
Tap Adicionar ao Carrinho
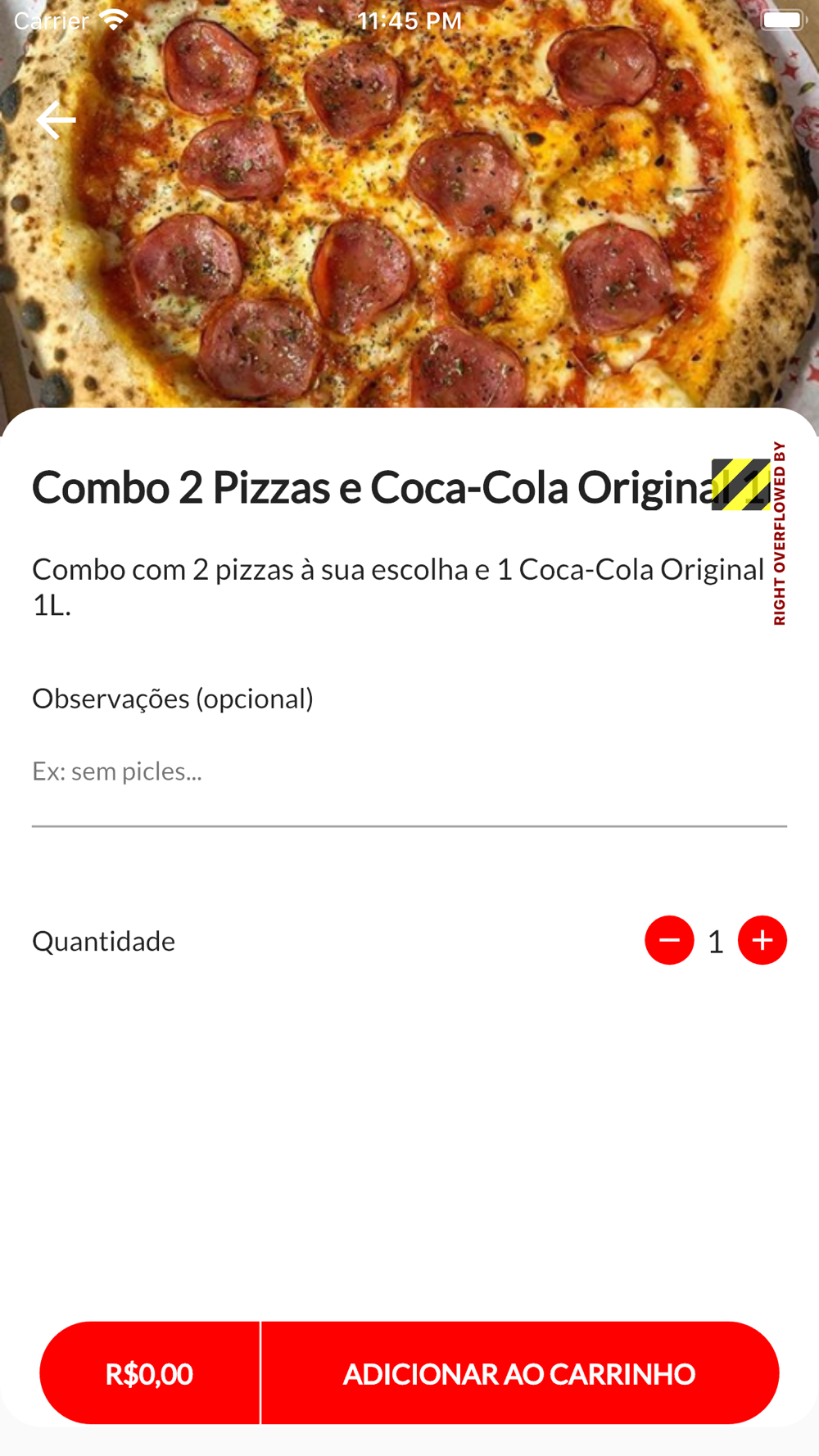(519, 1373)
